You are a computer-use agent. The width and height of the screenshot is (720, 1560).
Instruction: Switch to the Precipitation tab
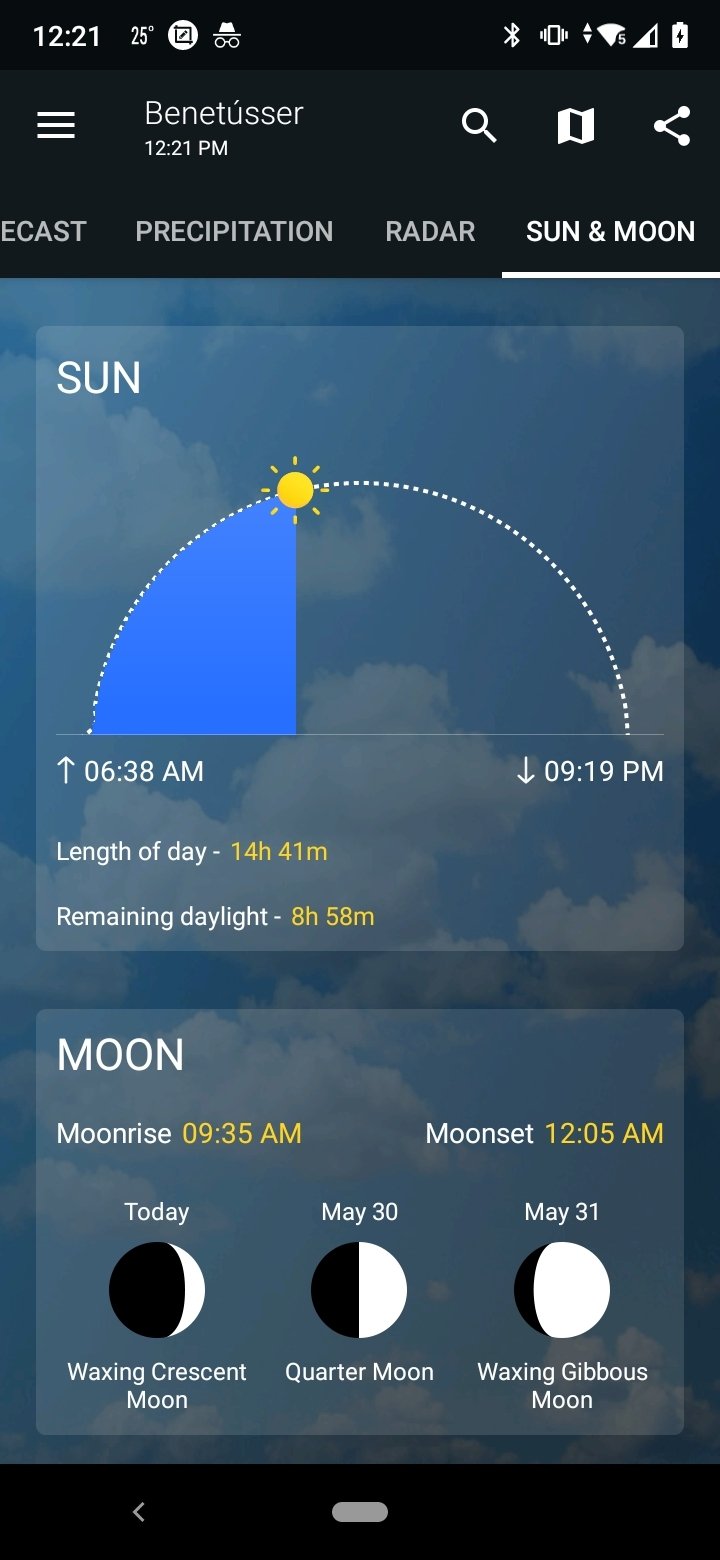click(234, 231)
